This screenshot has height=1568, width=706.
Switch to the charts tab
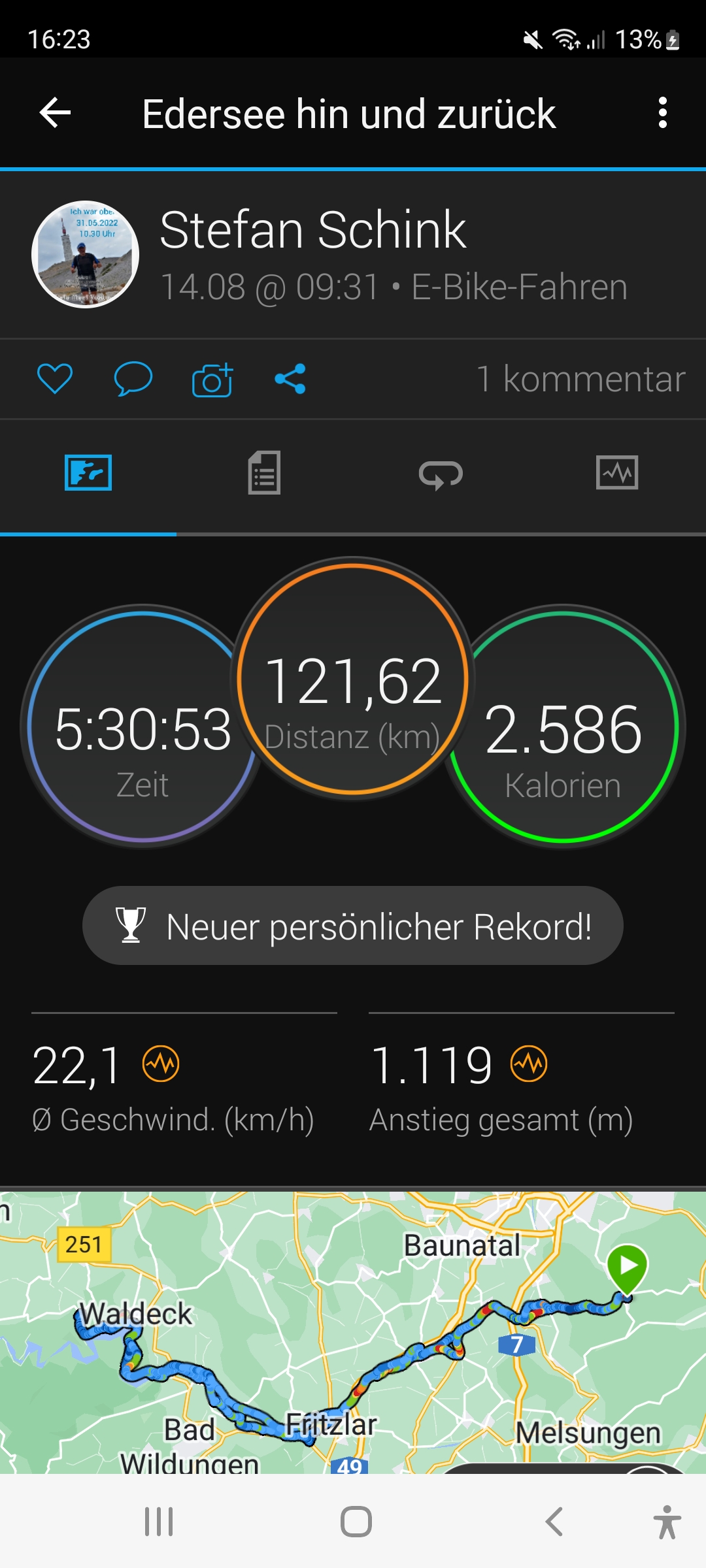pos(617,472)
